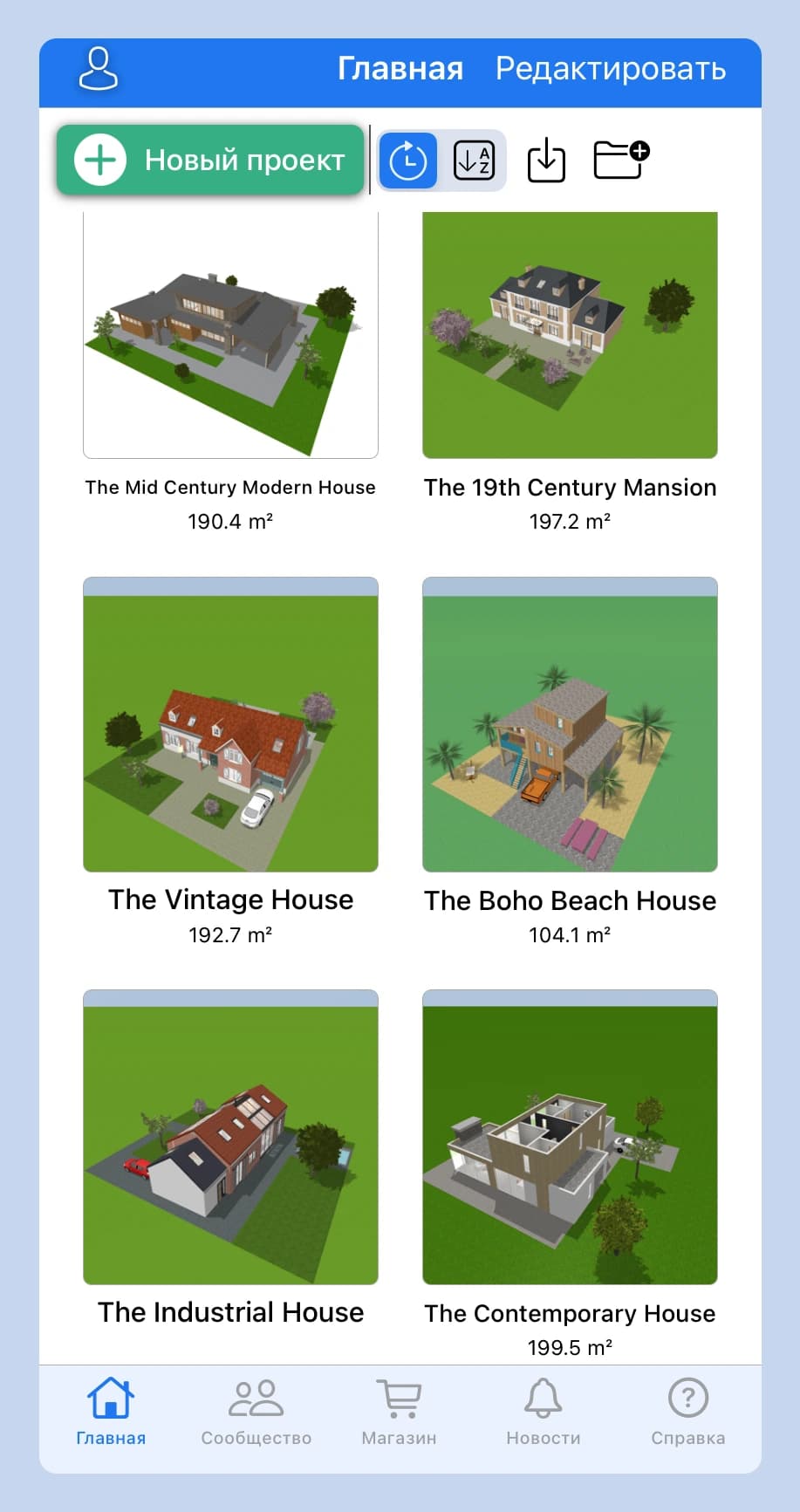Open the Новости tab
800x1512 pixels.
click(543, 1413)
